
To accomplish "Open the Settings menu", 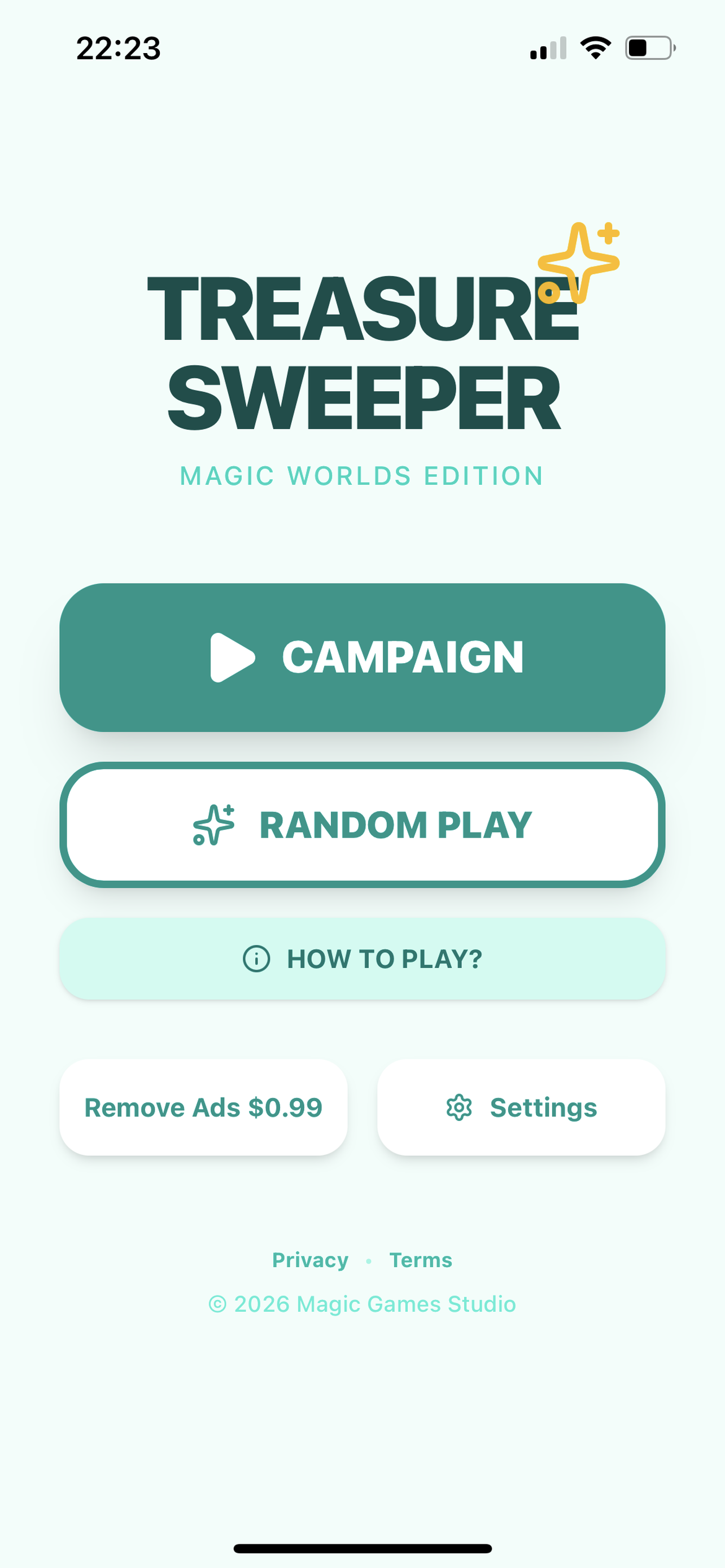I will coord(521,1108).
